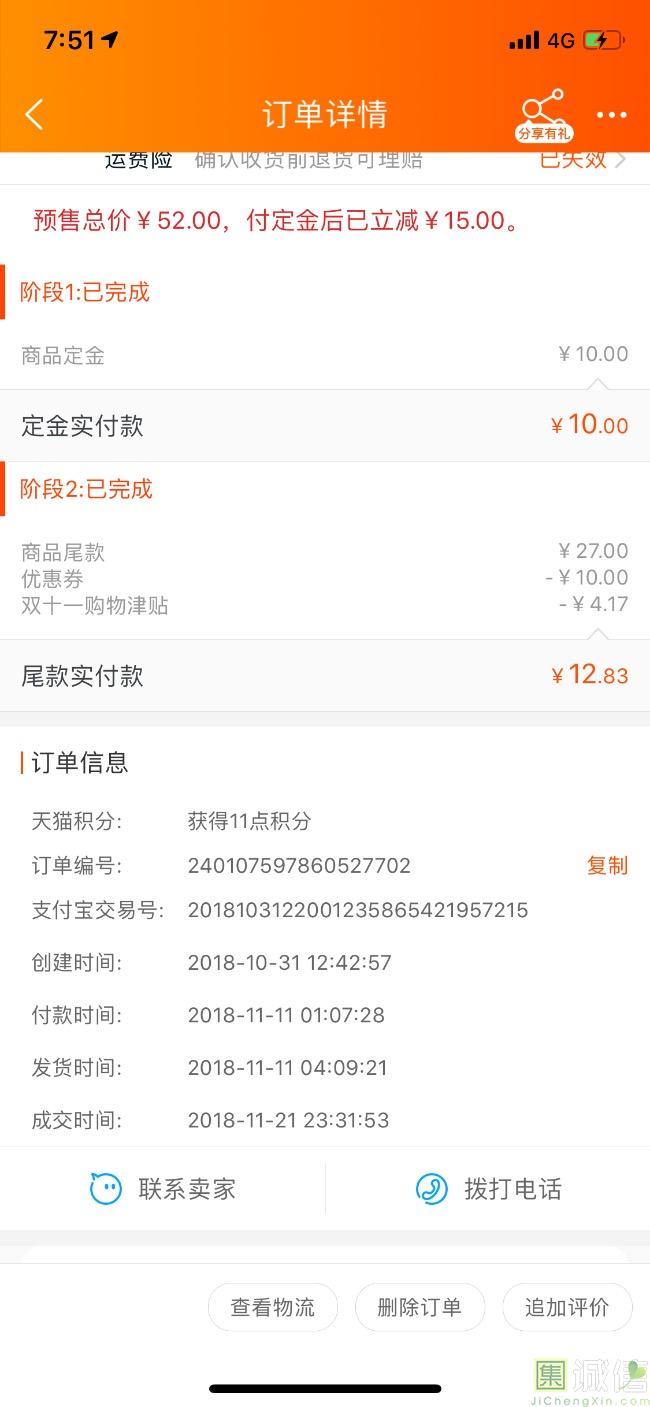Add a follow-up review via 追加评价
The width and height of the screenshot is (650, 1407).
pos(567,1307)
